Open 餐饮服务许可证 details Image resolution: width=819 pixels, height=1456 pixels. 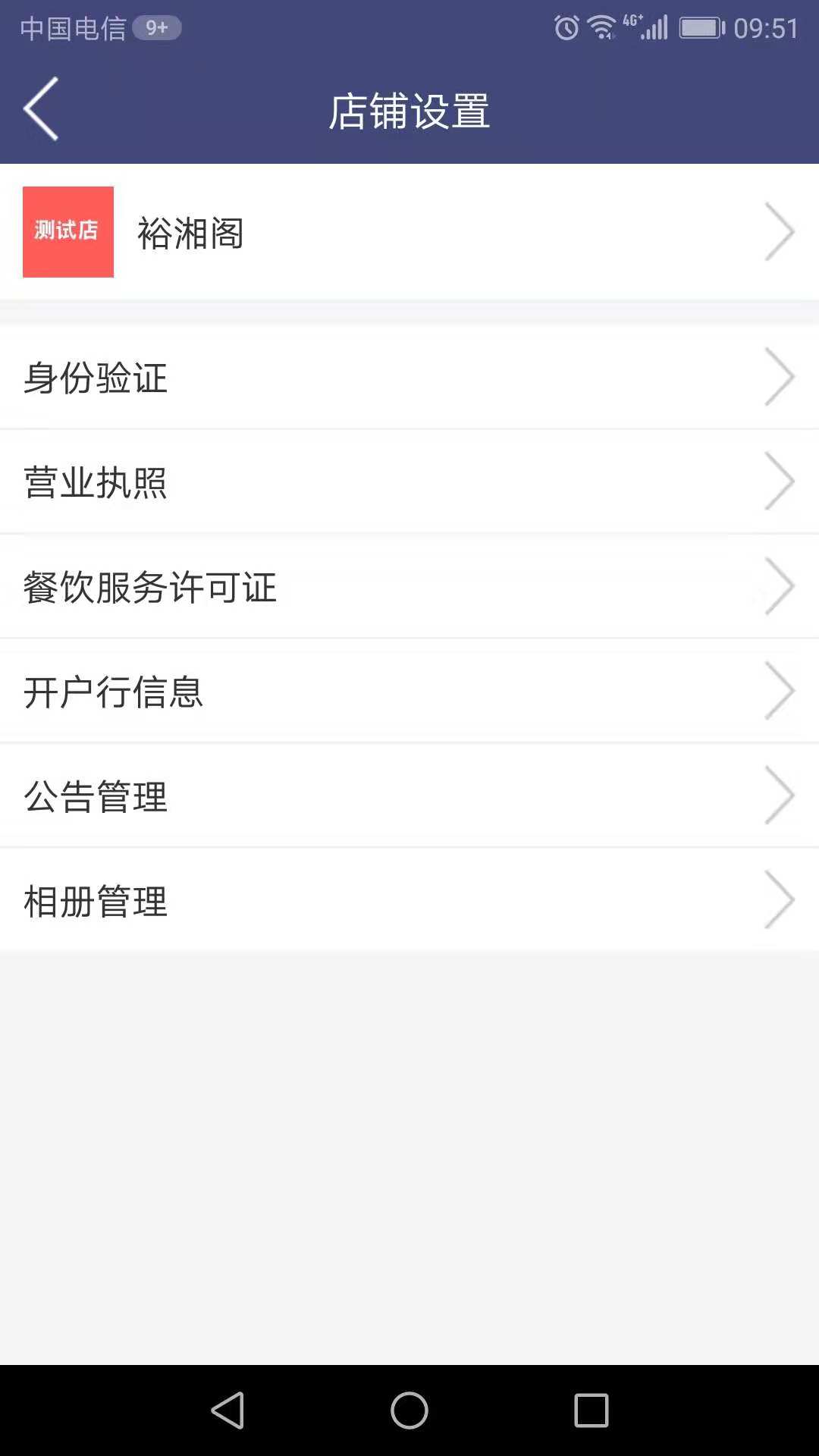coord(409,586)
